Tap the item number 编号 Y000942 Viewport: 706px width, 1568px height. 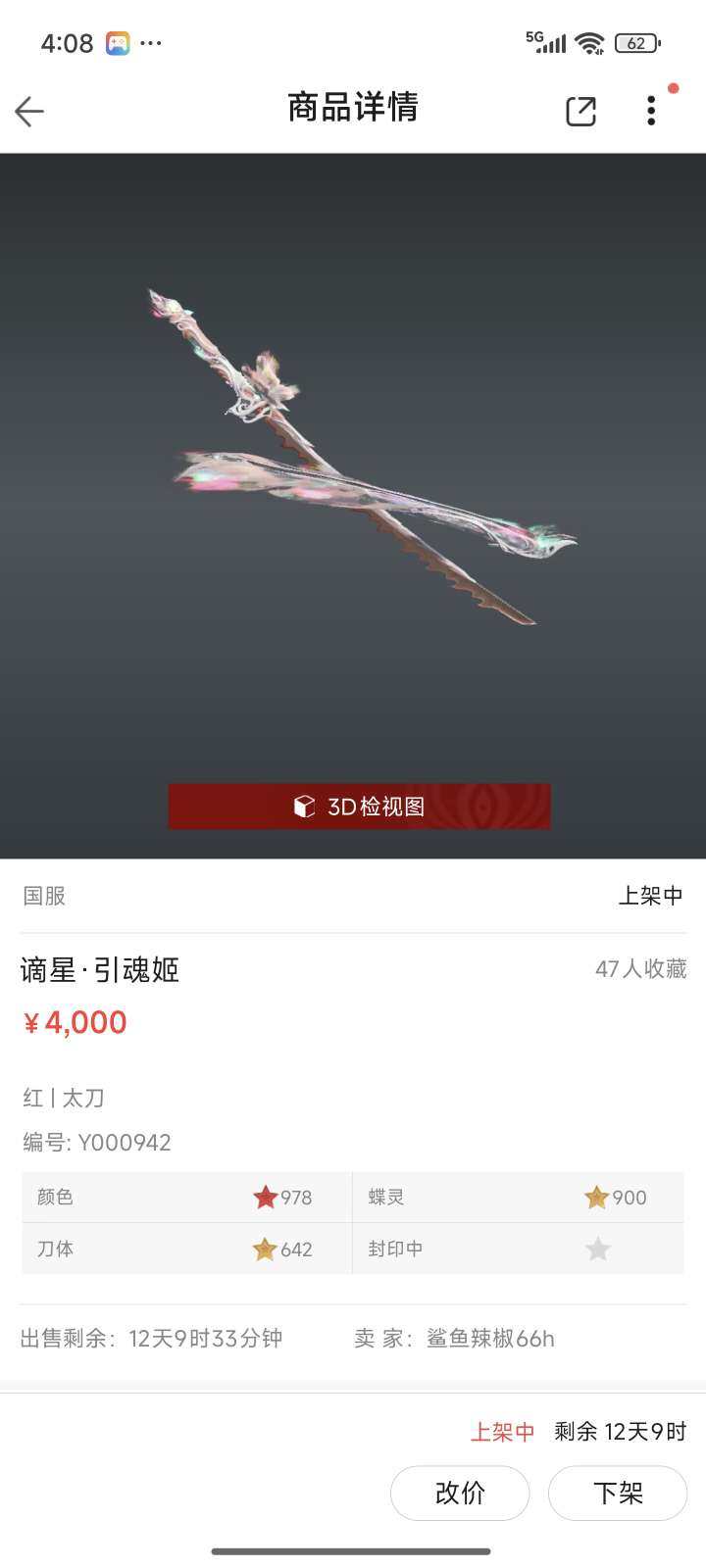95,1142
